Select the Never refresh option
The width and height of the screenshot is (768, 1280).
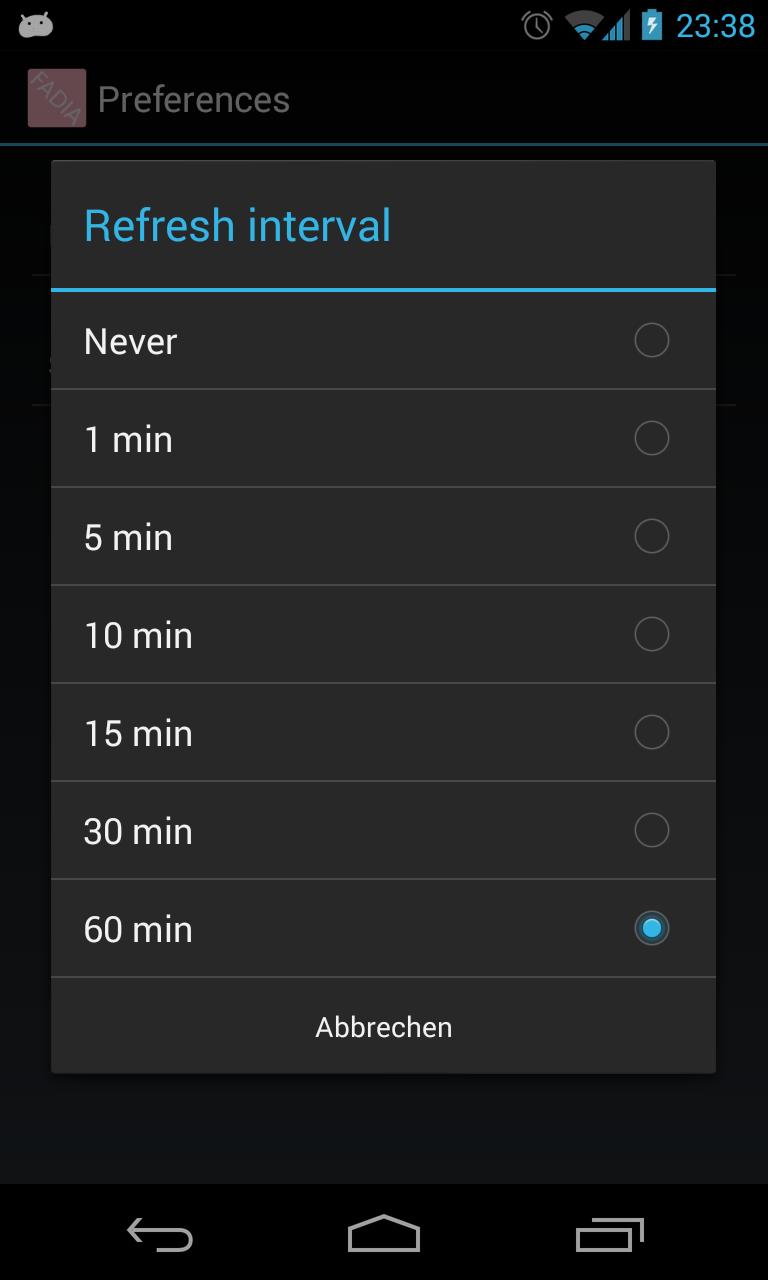click(x=383, y=341)
